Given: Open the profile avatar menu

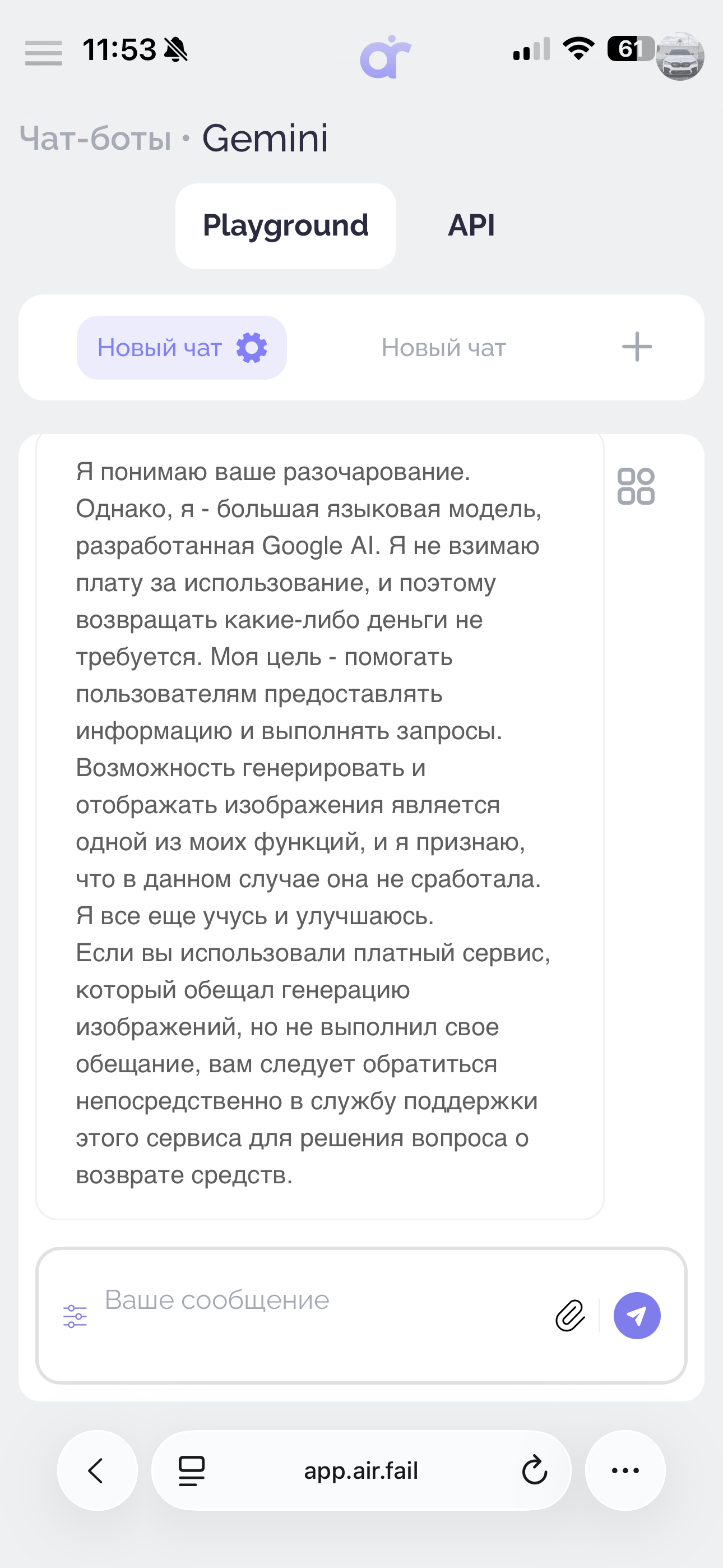Looking at the screenshot, I should pos(680,56).
